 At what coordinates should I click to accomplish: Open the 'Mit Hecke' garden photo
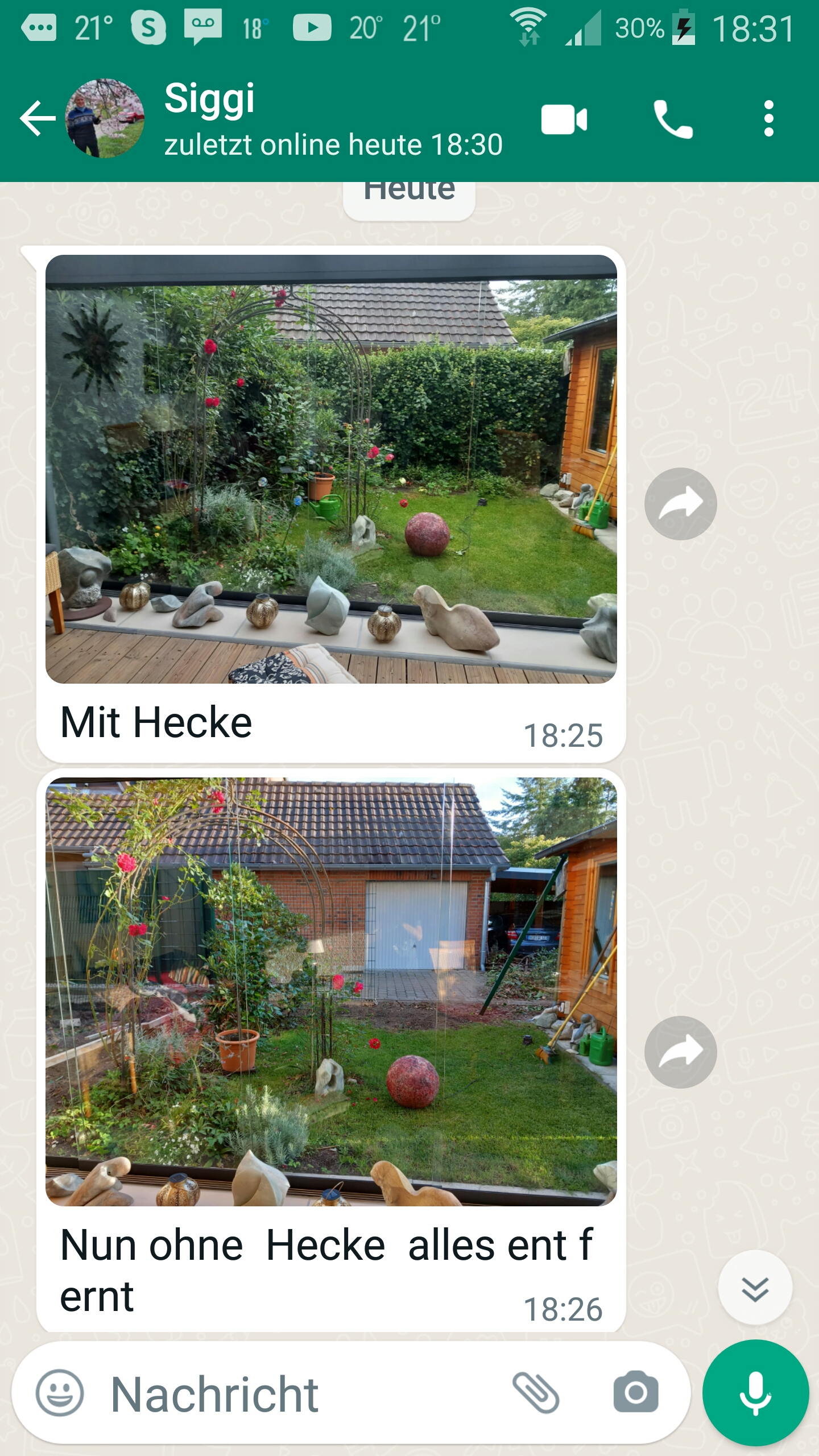point(331,469)
